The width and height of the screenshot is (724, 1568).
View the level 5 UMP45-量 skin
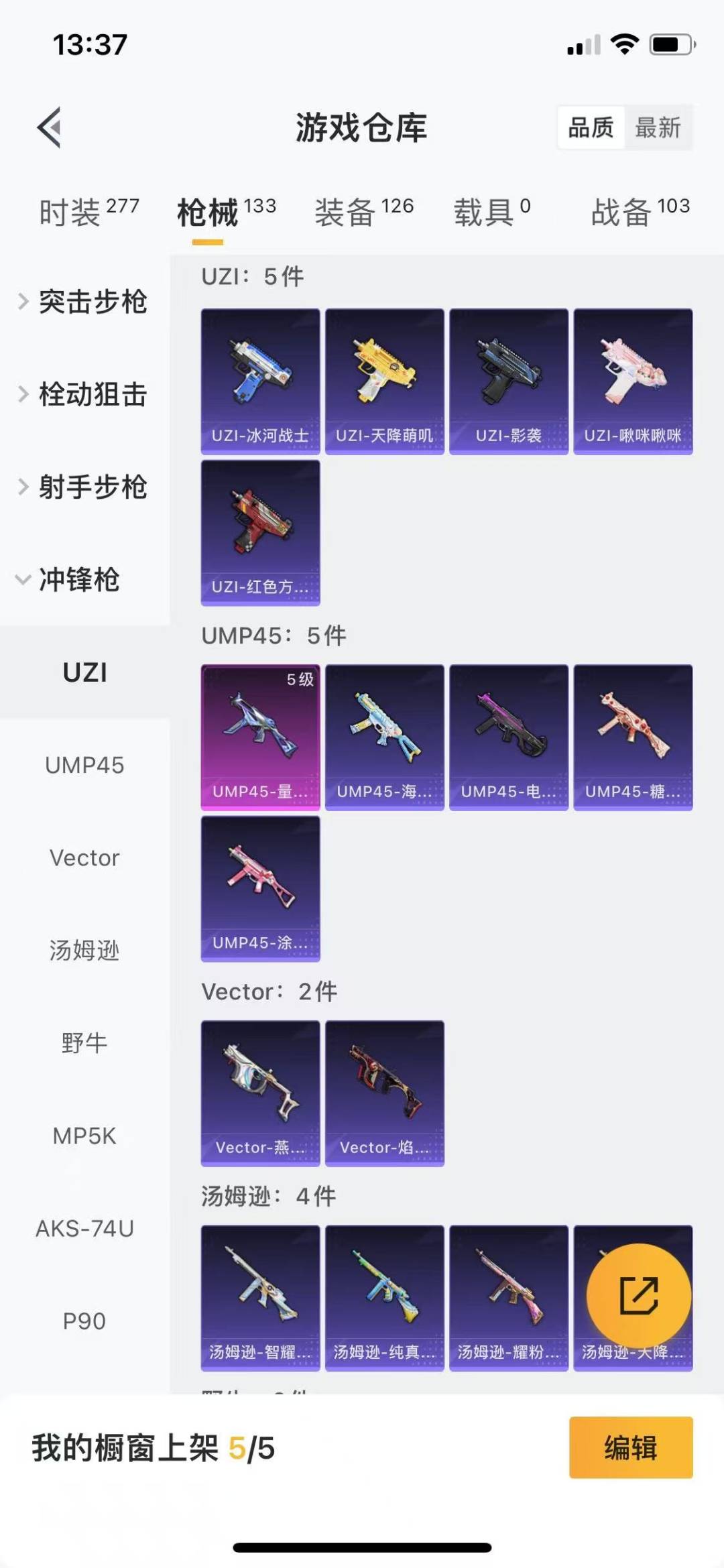(x=261, y=737)
